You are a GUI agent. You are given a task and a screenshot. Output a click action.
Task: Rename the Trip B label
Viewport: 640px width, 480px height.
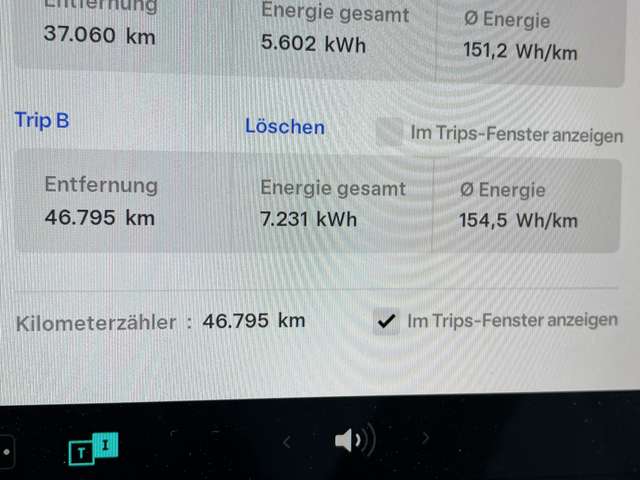42,121
